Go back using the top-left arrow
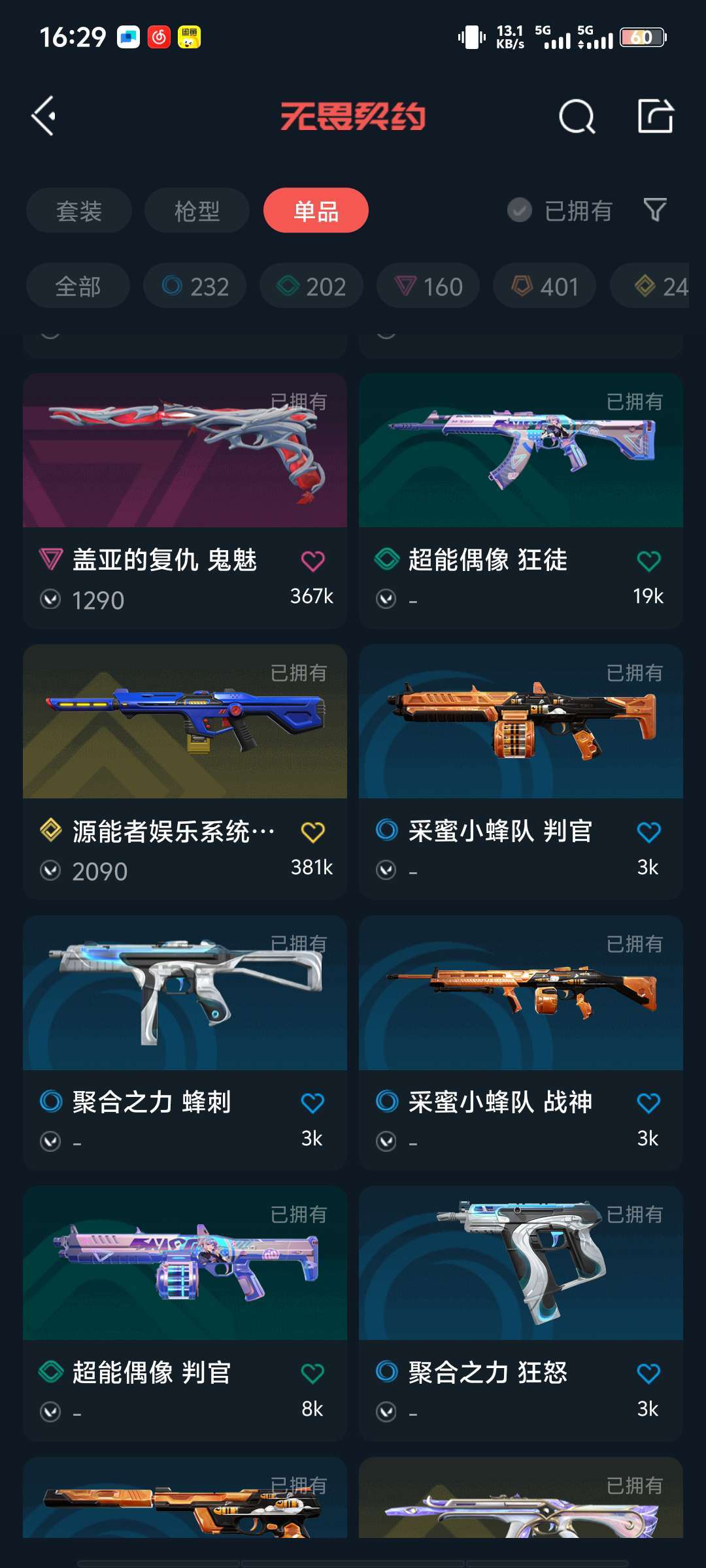This screenshot has height=1568, width=706. 44,116
